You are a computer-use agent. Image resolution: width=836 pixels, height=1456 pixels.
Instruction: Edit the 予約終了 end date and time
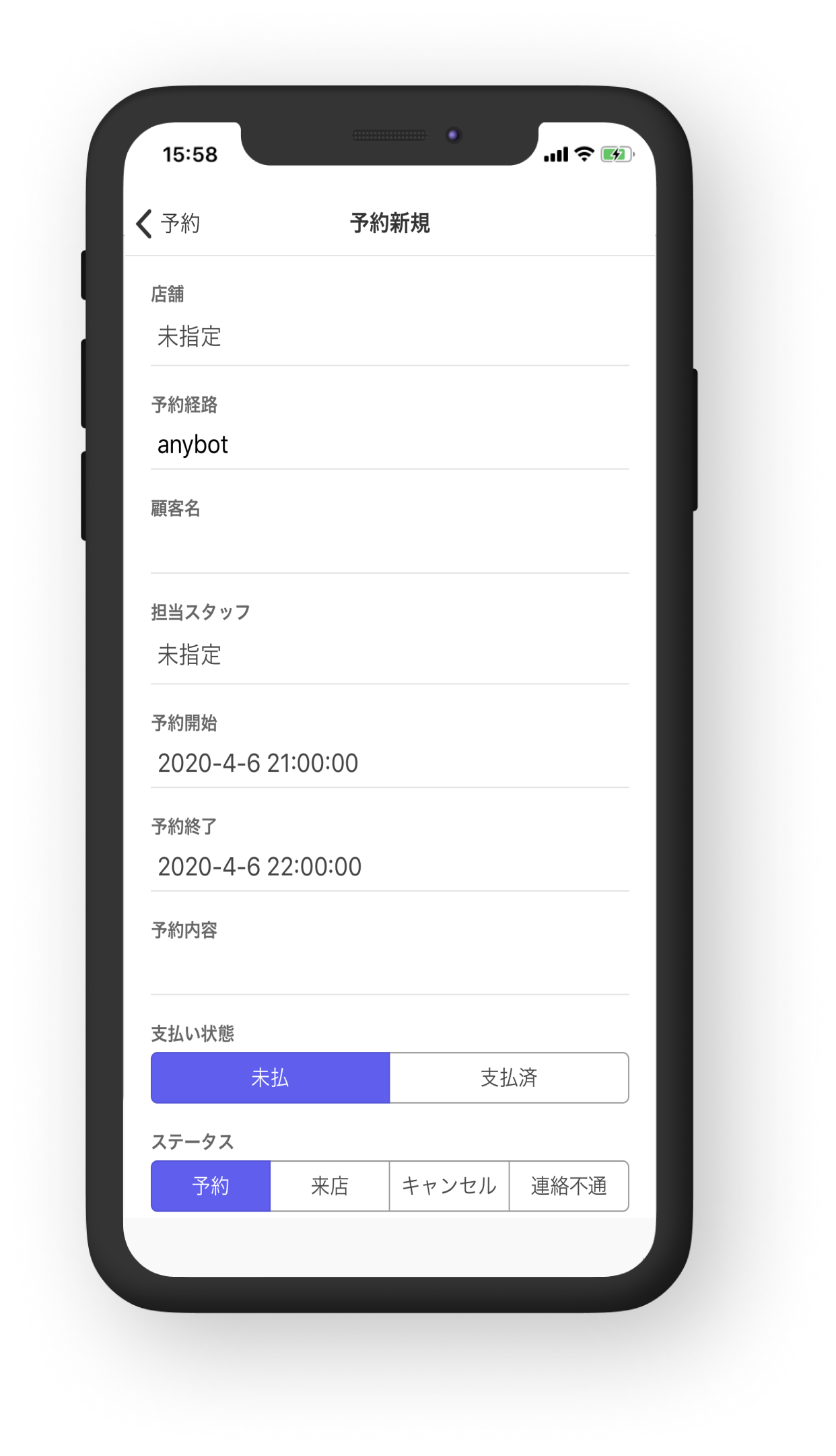tap(390, 867)
